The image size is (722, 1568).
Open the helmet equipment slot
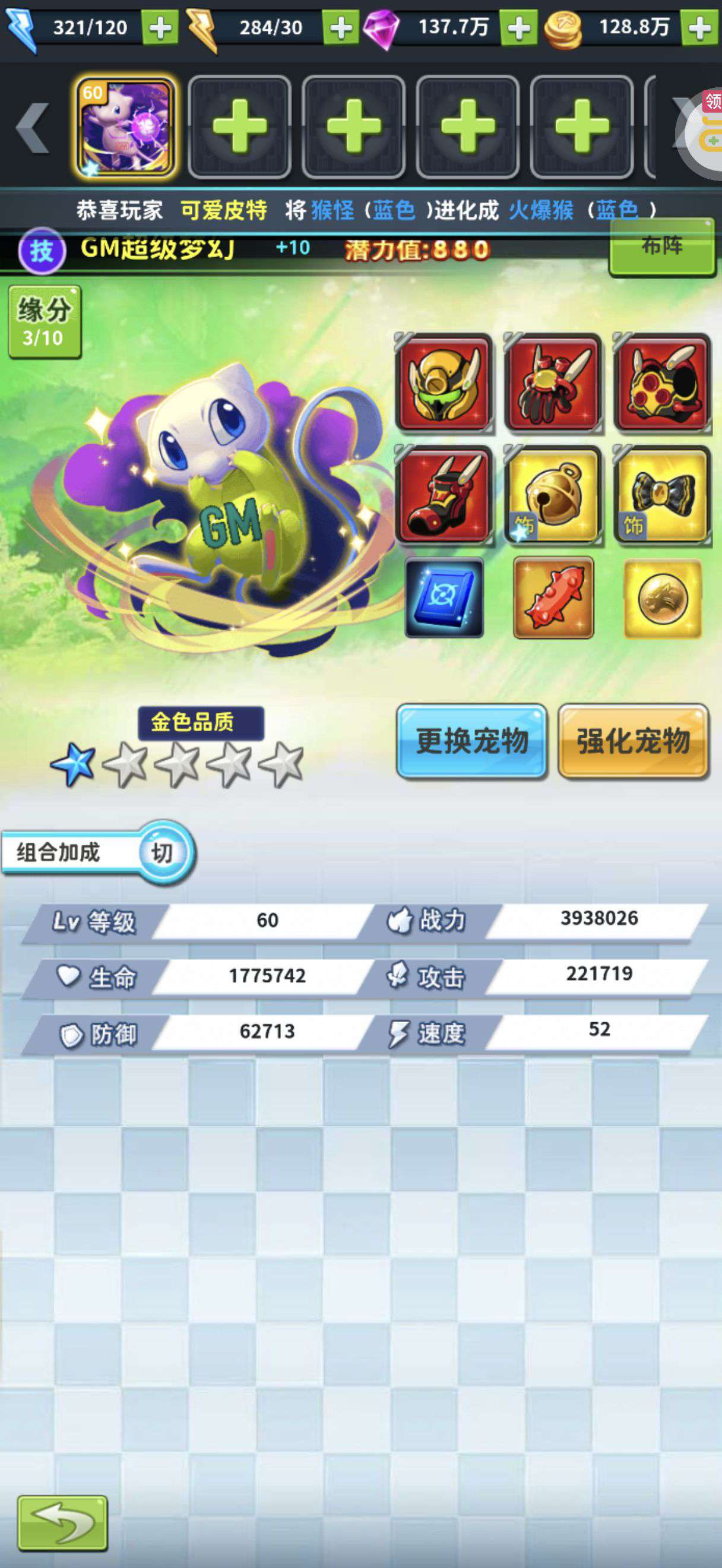[x=444, y=382]
